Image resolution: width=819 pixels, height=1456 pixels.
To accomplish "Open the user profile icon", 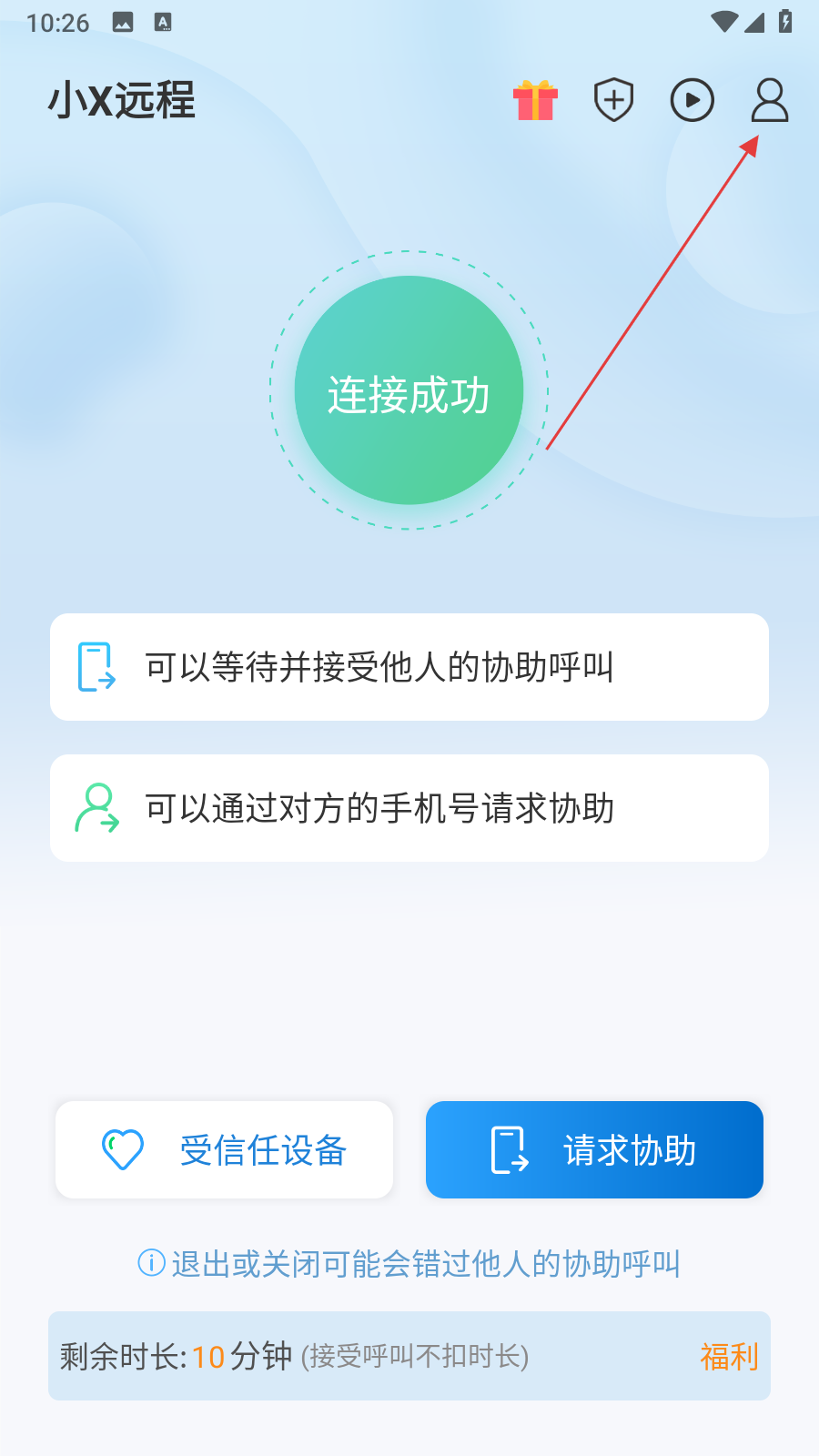I will (x=769, y=100).
